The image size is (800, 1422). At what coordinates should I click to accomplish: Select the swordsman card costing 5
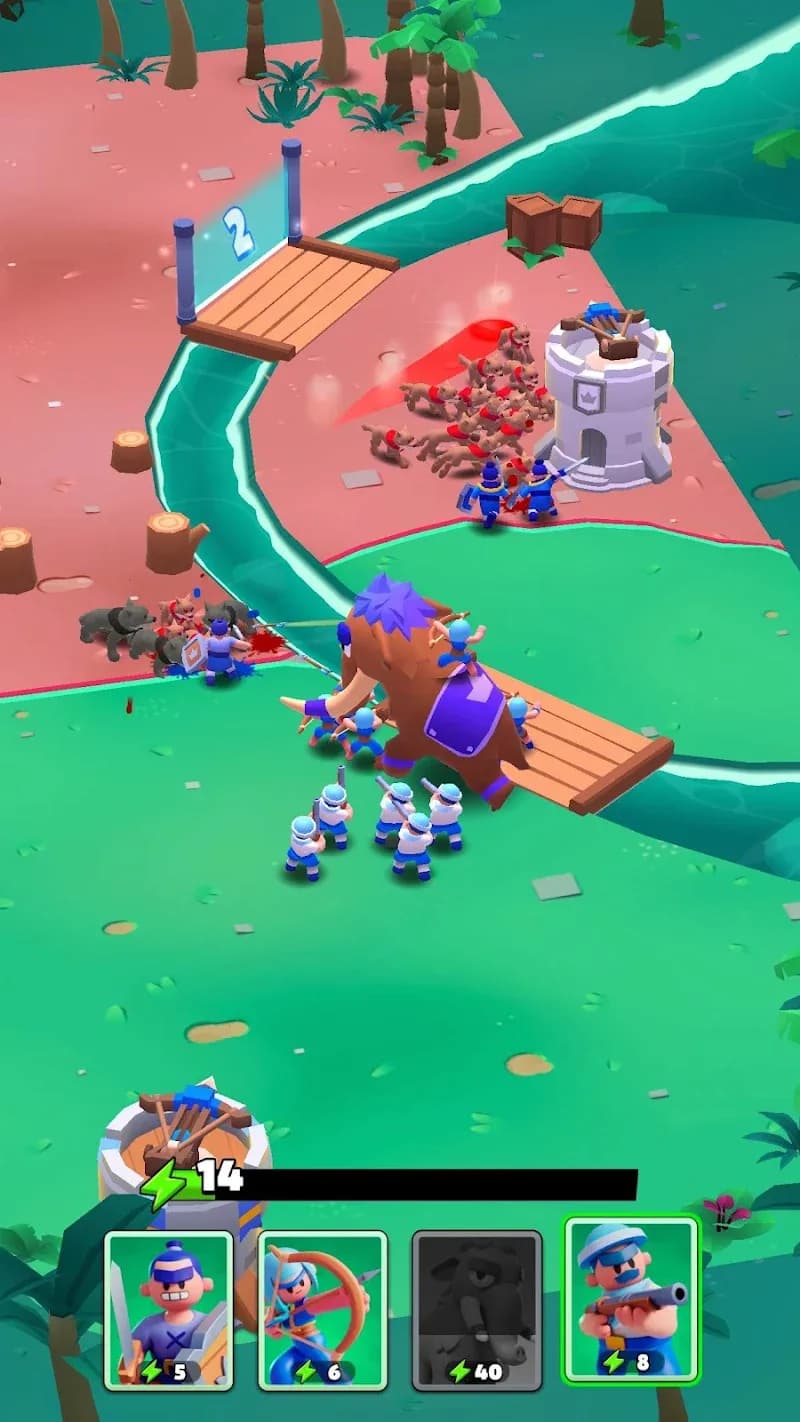[x=169, y=1310]
